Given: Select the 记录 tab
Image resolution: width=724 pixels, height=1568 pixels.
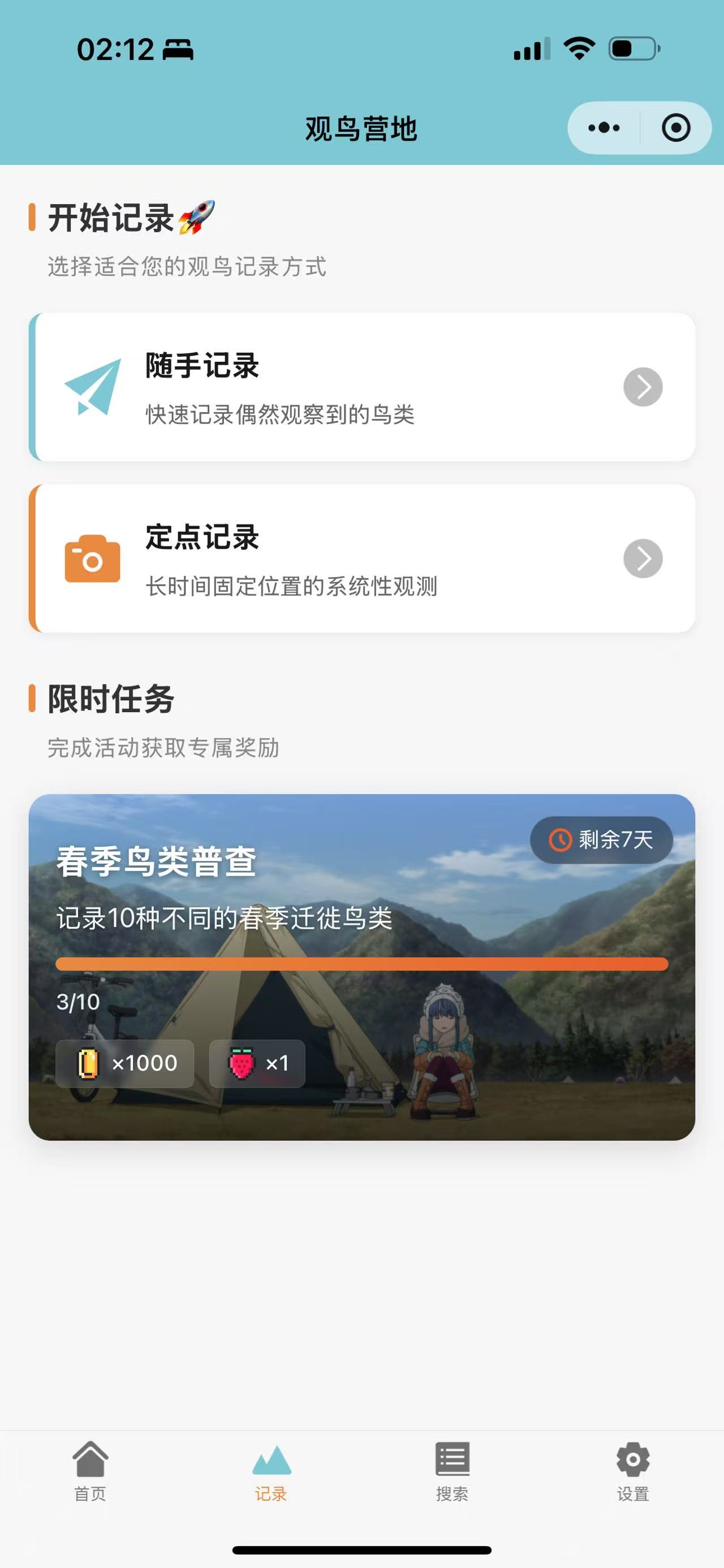Looking at the screenshot, I should [x=271, y=1472].
